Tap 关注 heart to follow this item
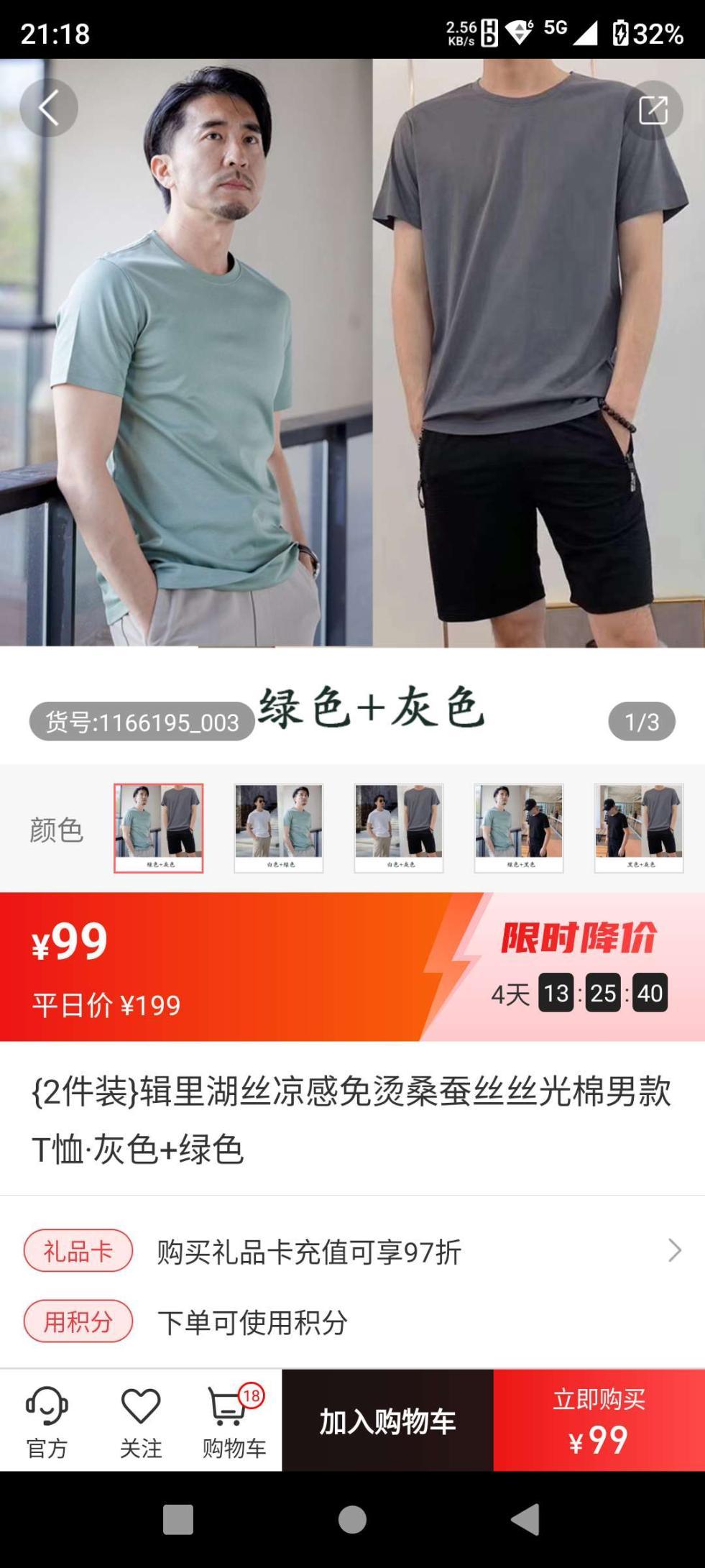Image resolution: width=705 pixels, height=1568 pixels. pos(141,1421)
